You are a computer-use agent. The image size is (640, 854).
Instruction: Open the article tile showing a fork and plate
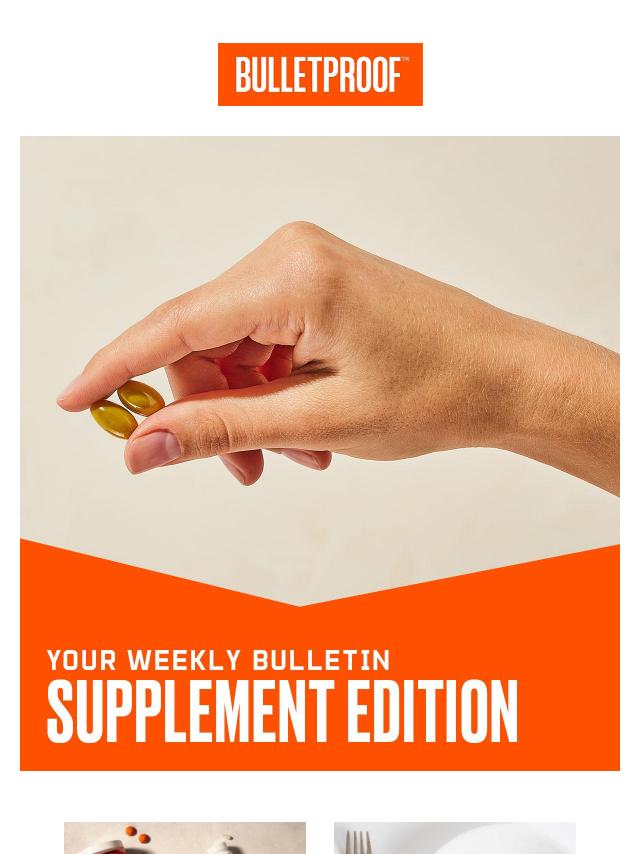[x=454, y=838]
